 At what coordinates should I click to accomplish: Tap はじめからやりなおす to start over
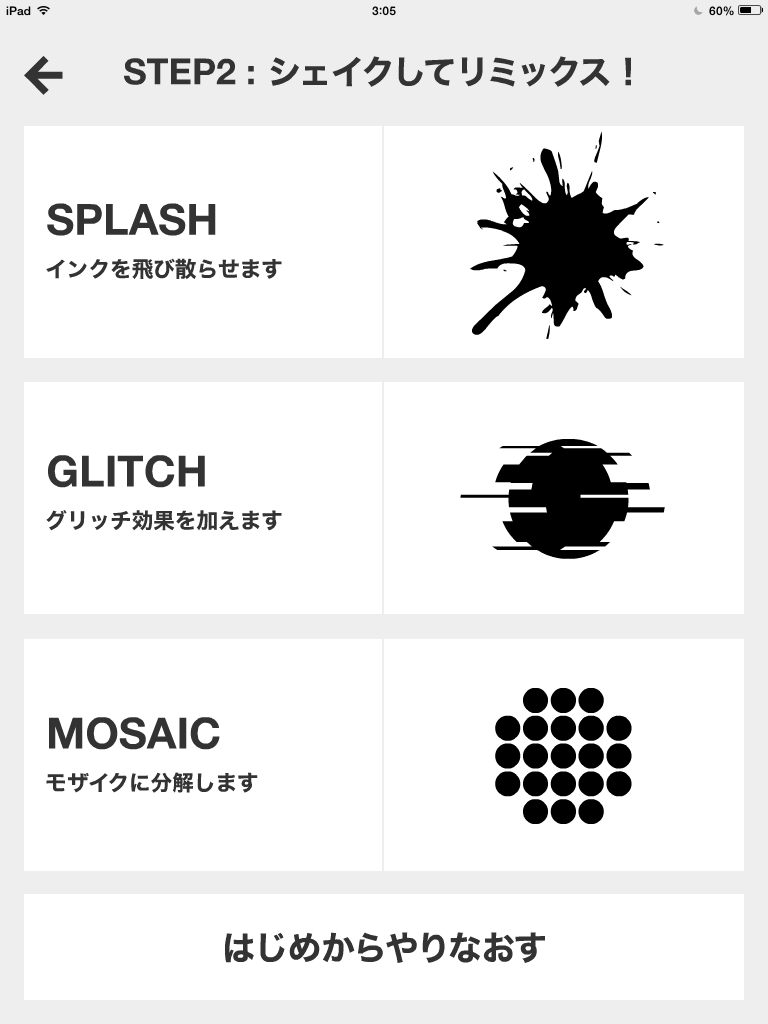(x=384, y=947)
